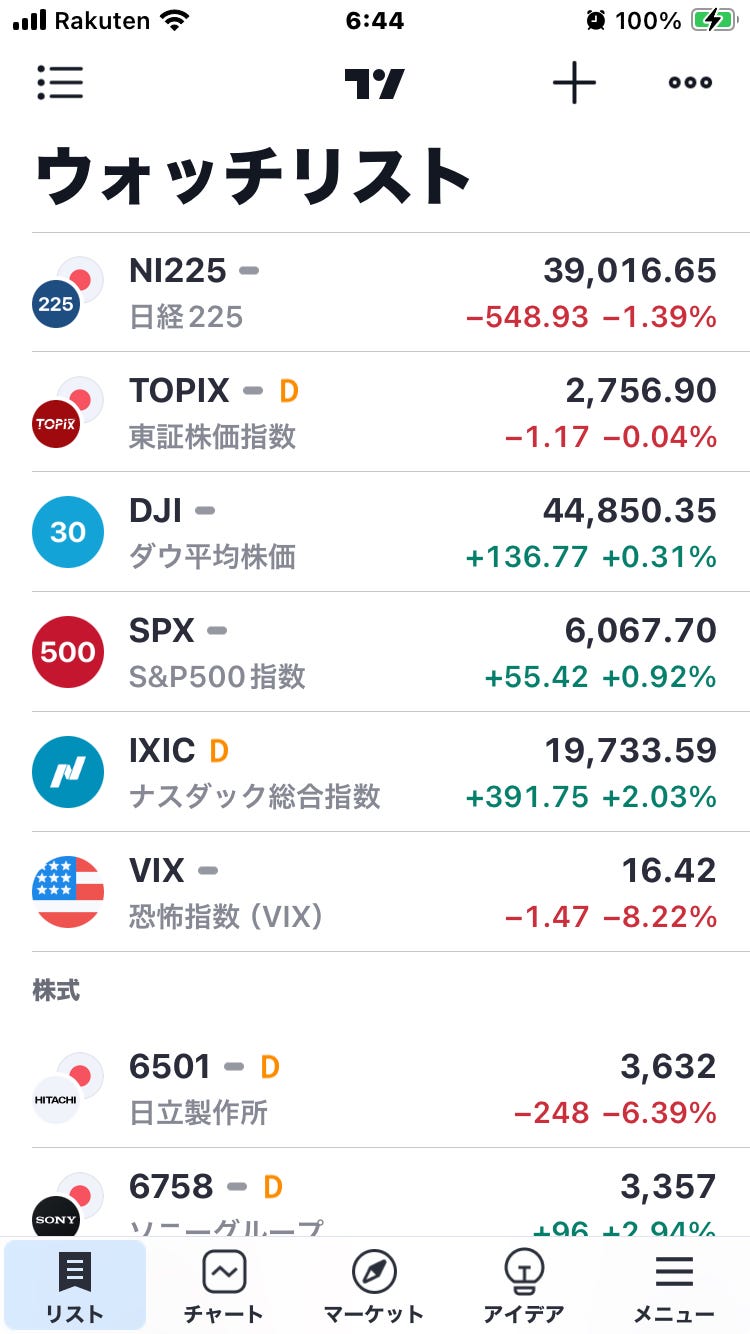Open the メニュー tab
Viewport: 750px width, 1334px height.
[674, 1286]
